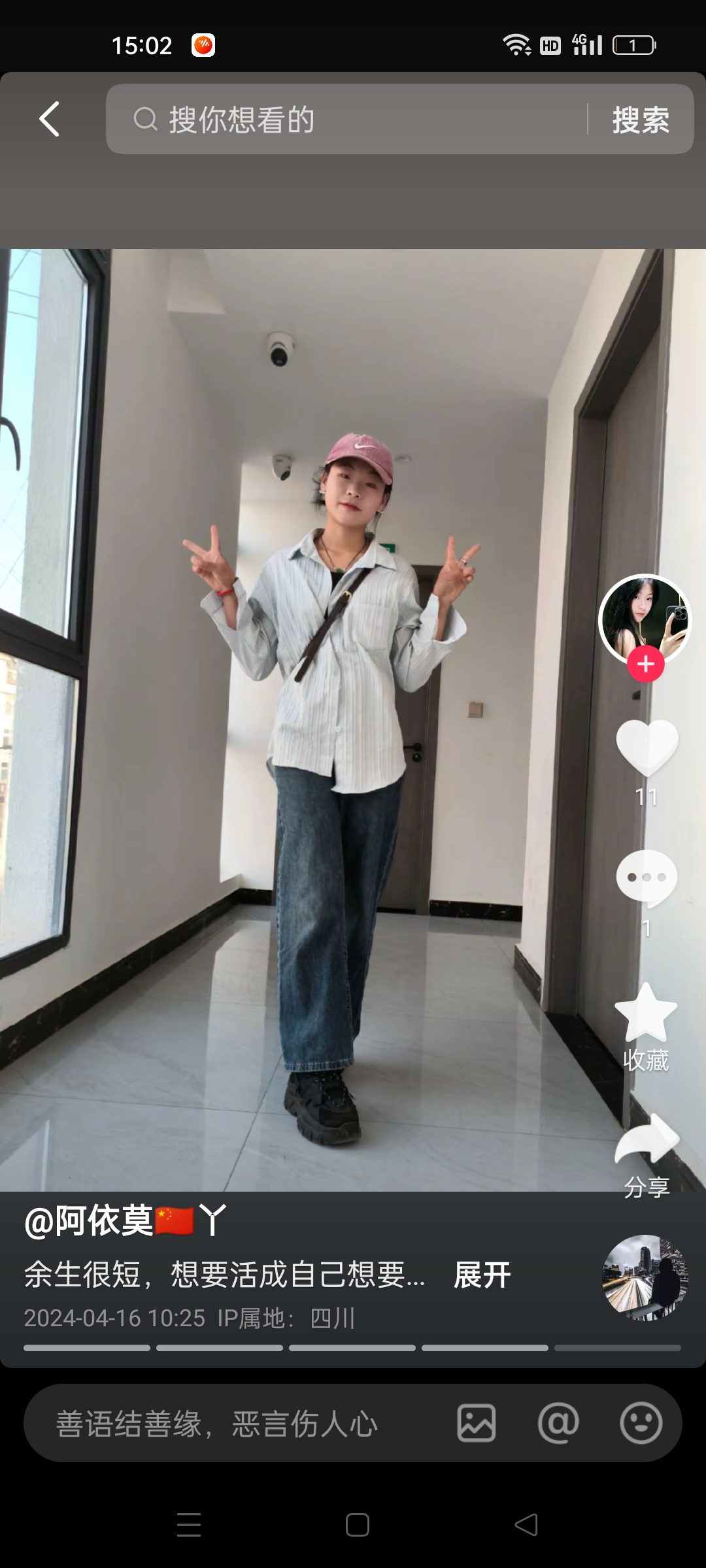Image resolution: width=706 pixels, height=1568 pixels.
Task: Tap the 搜索 button
Action: (x=641, y=120)
